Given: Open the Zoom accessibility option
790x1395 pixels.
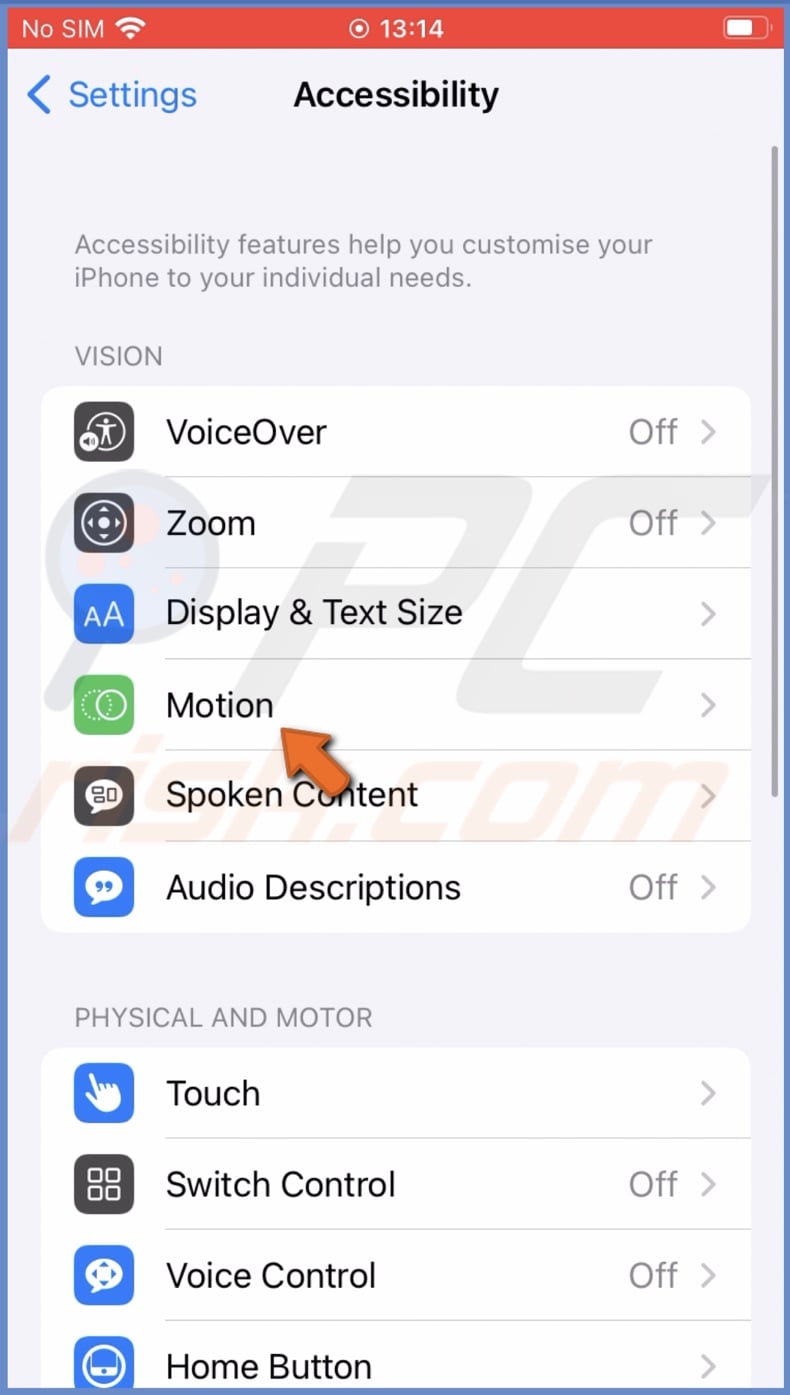Looking at the screenshot, I should (x=395, y=523).
